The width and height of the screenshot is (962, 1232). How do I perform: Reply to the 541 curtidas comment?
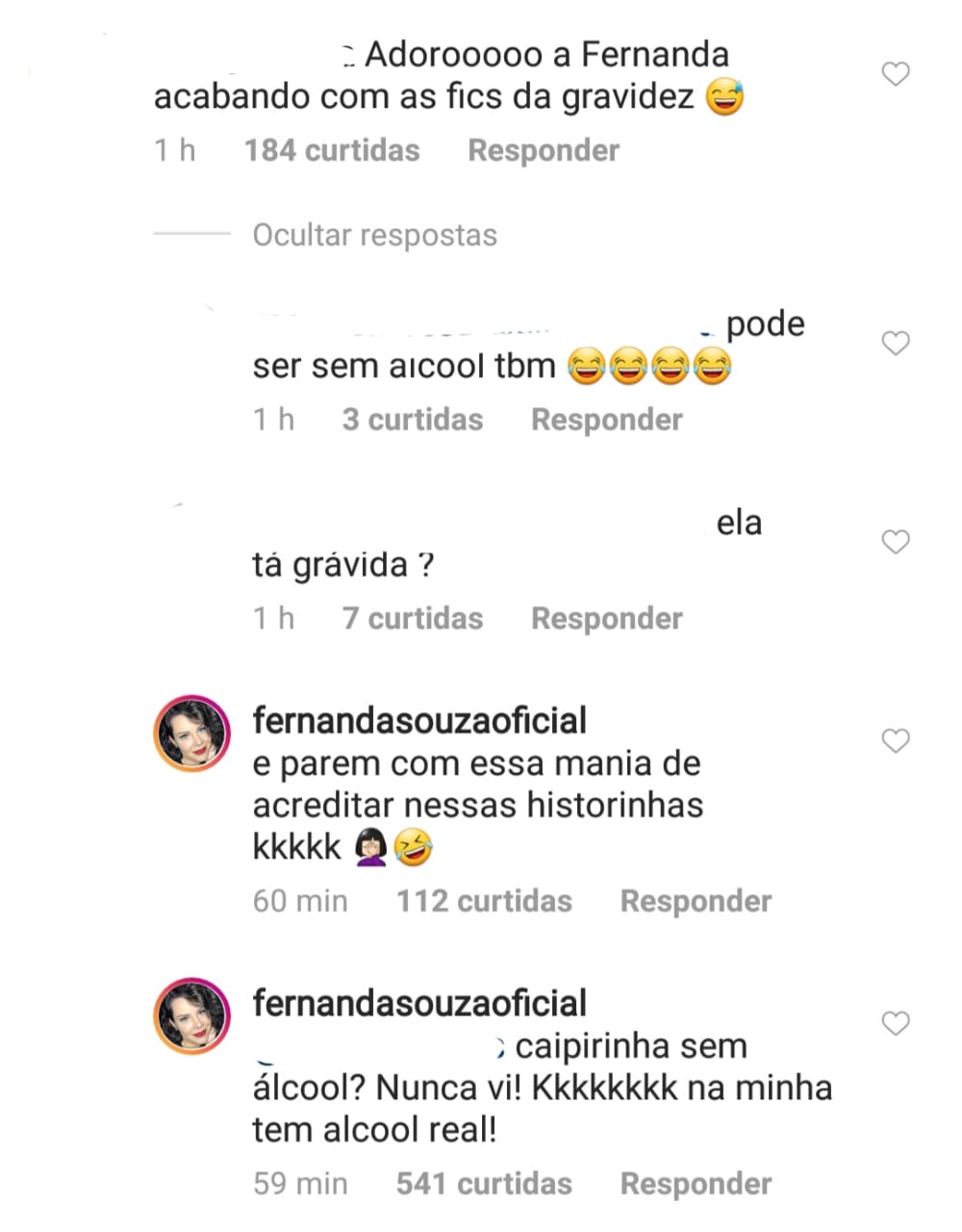pyautogui.click(x=696, y=1184)
